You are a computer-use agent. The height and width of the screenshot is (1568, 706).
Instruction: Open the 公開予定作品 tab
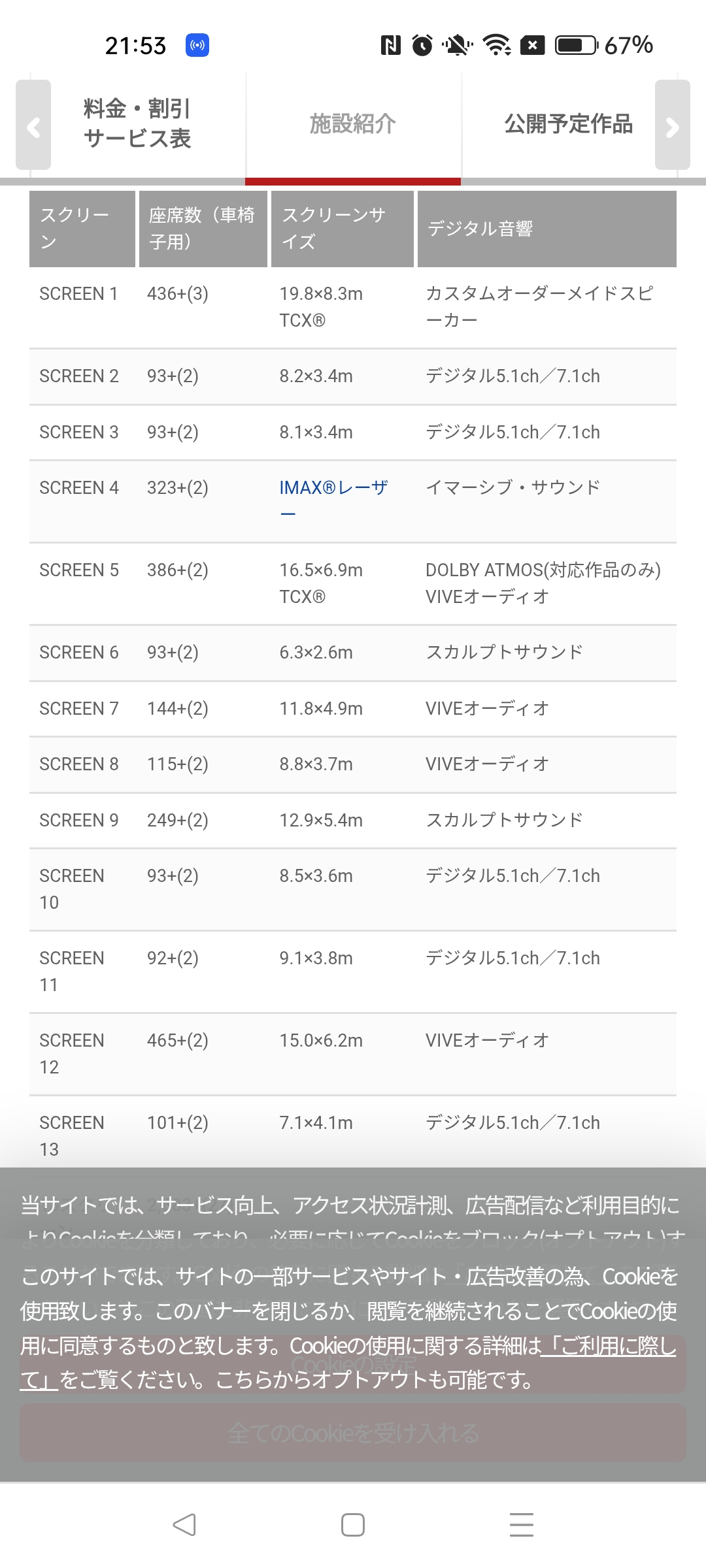(x=568, y=123)
